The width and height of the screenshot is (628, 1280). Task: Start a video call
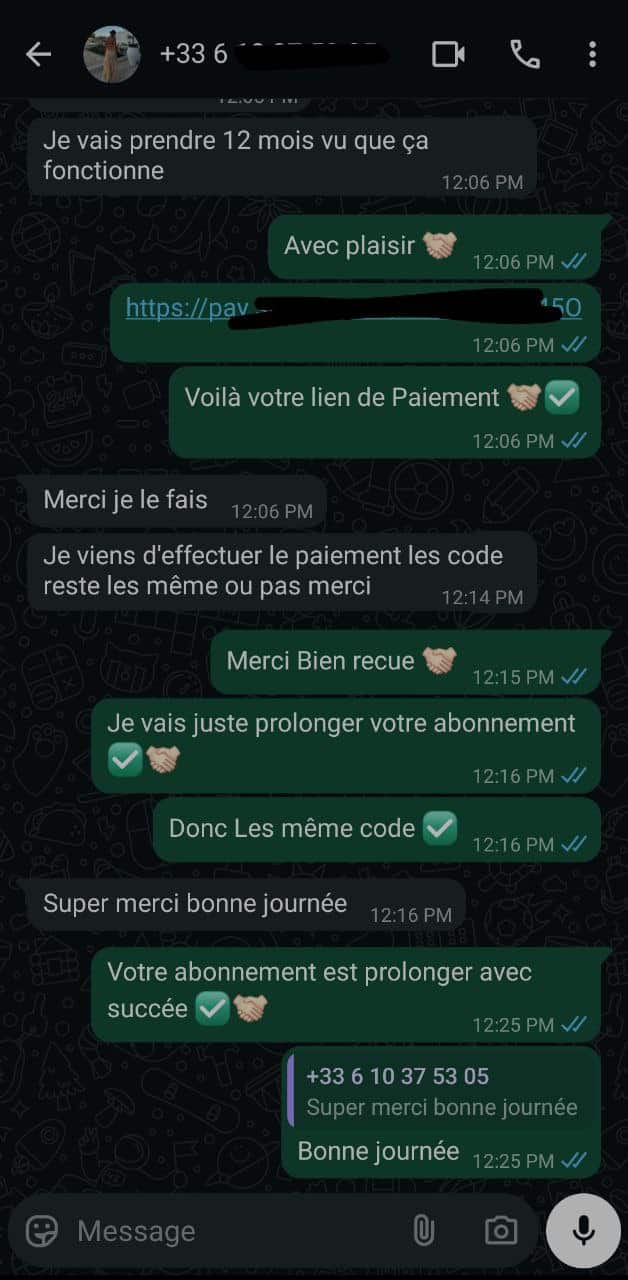coord(448,54)
